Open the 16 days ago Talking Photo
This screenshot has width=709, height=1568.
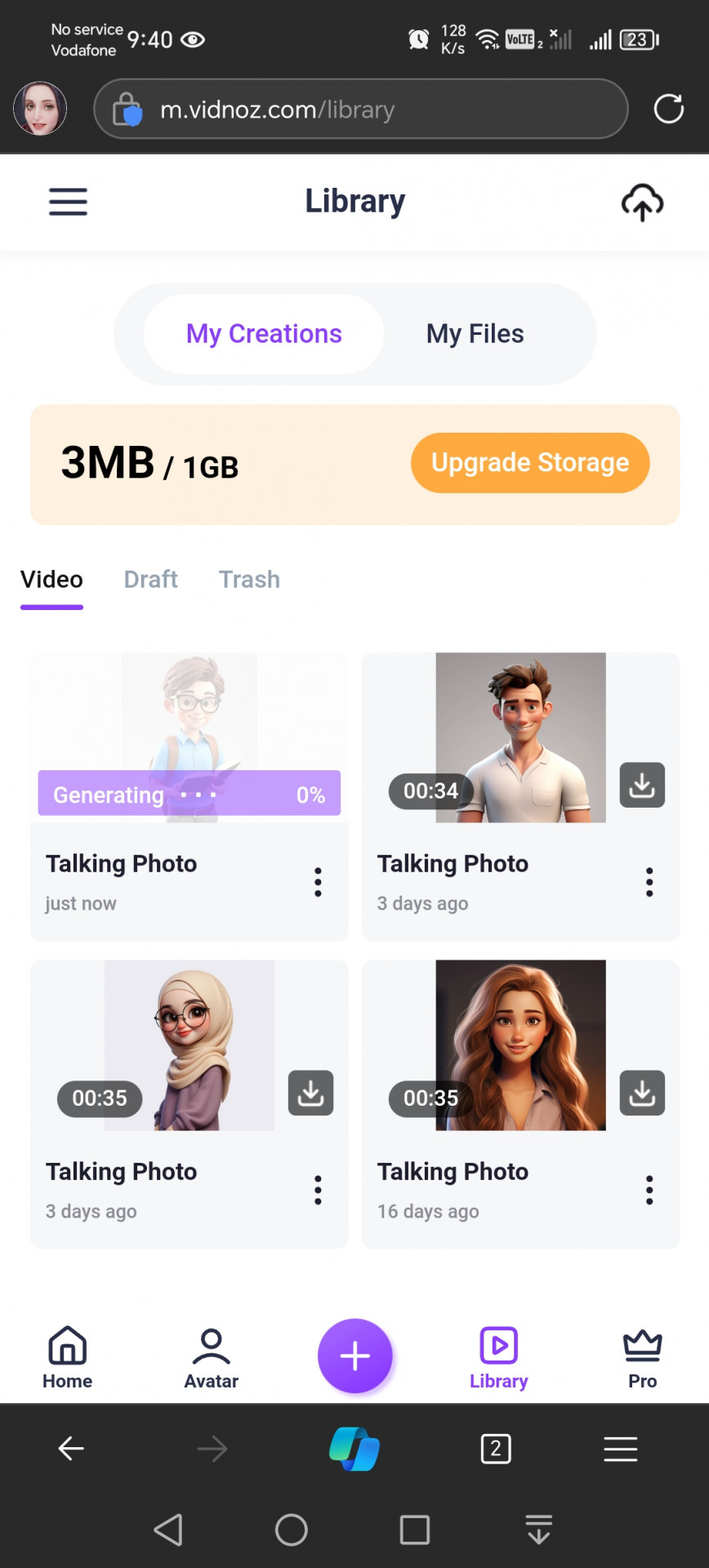click(x=520, y=1045)
